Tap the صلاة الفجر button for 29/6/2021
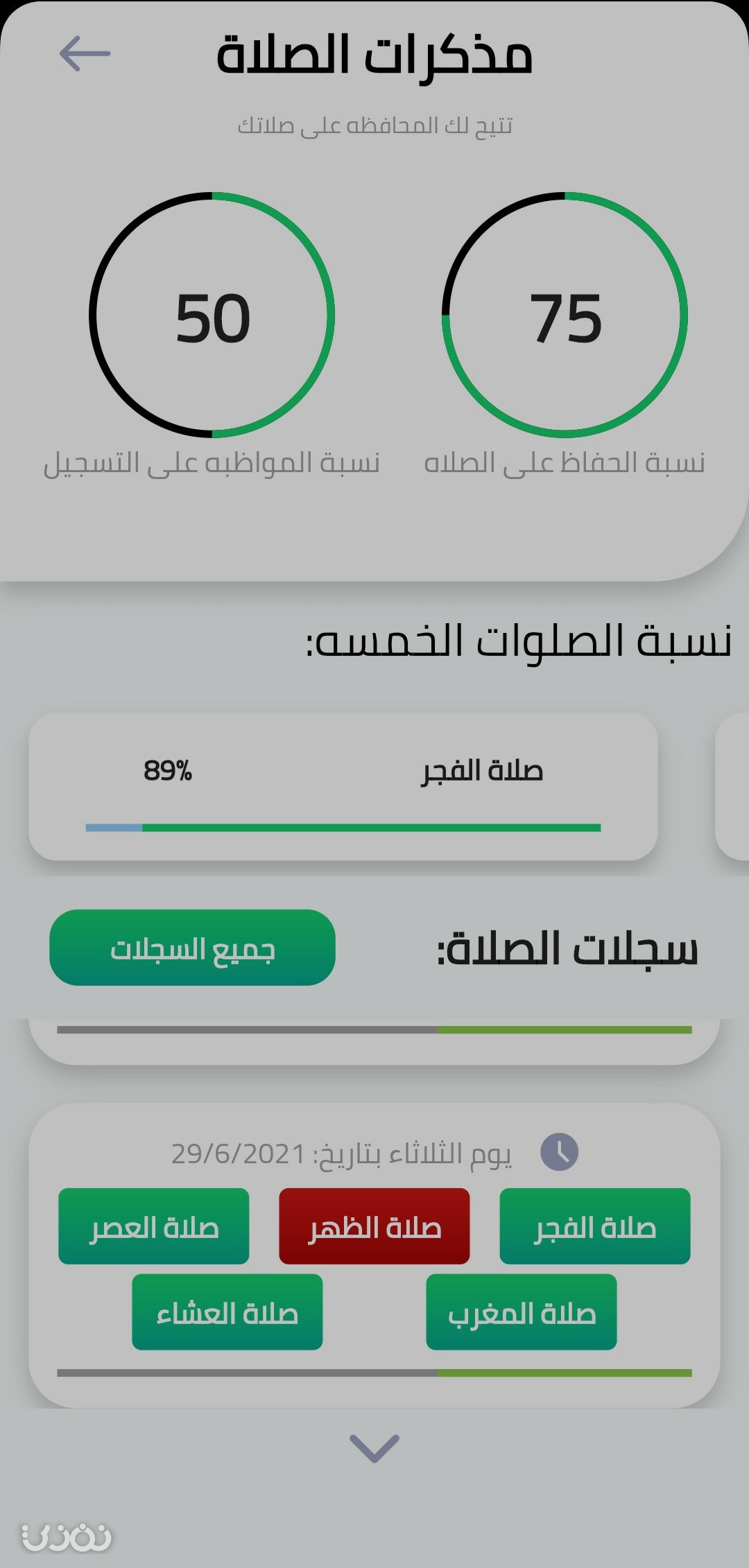The height and width of the screenshot is (1568, 749). (595, 1226)
